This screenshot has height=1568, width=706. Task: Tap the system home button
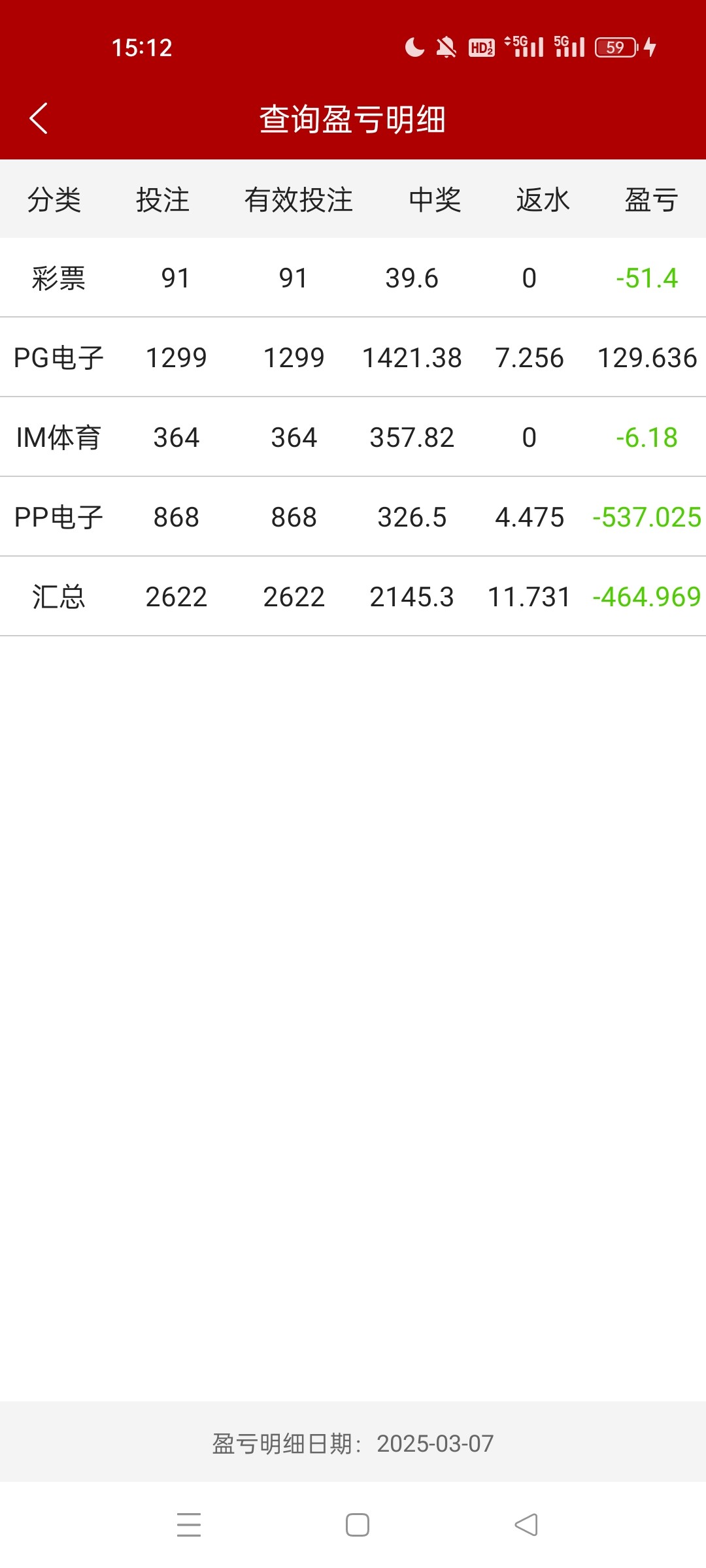pos(357,1525)
